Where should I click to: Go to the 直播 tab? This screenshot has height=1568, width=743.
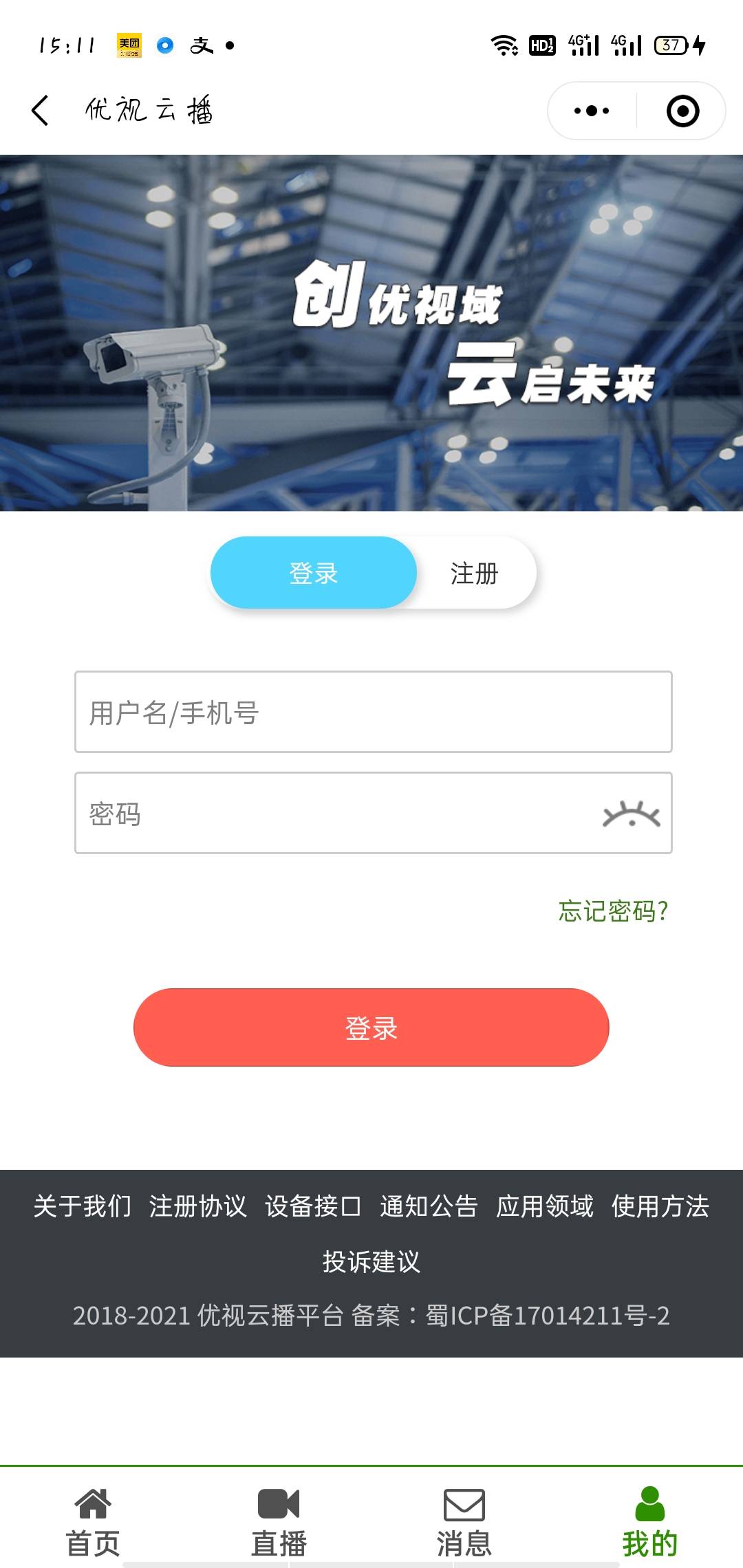pyautogui.click(x=279, y=1521)
